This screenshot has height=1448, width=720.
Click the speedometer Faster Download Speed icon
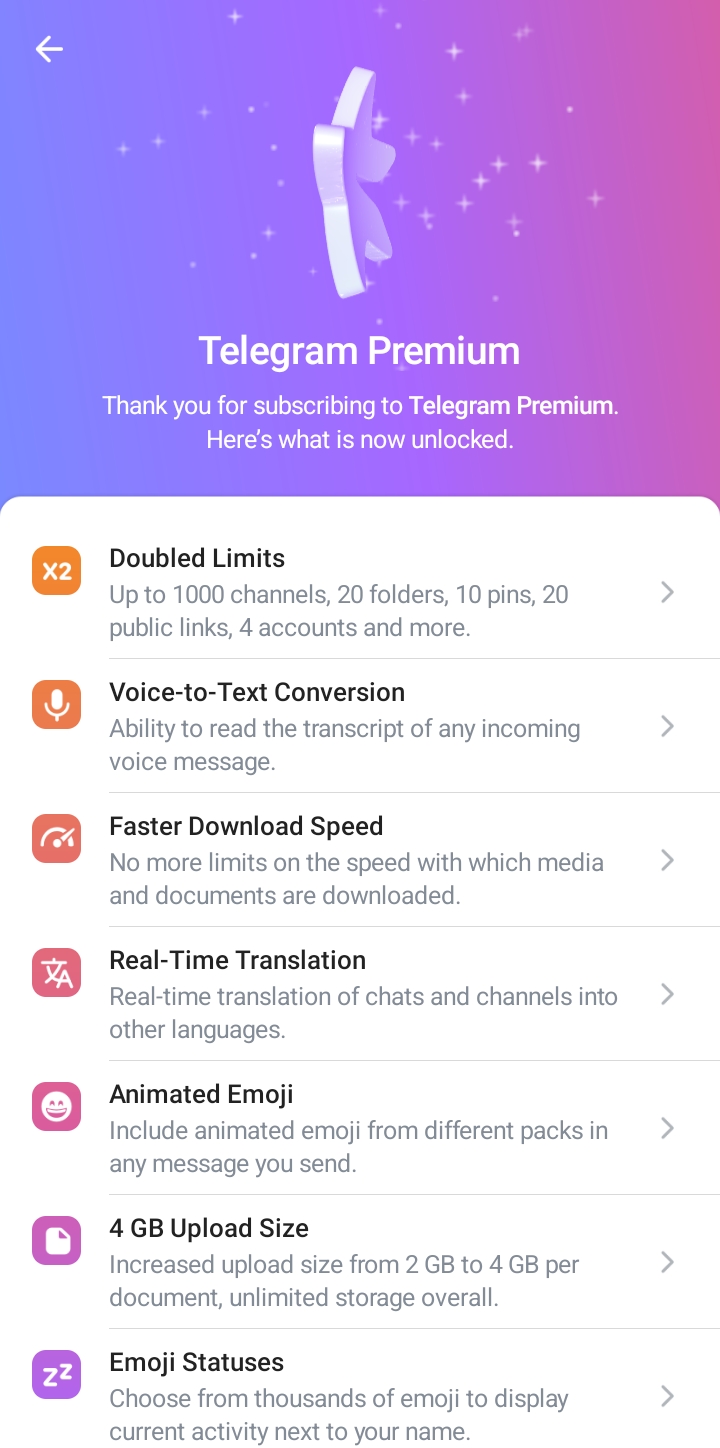tap(56, 838)
